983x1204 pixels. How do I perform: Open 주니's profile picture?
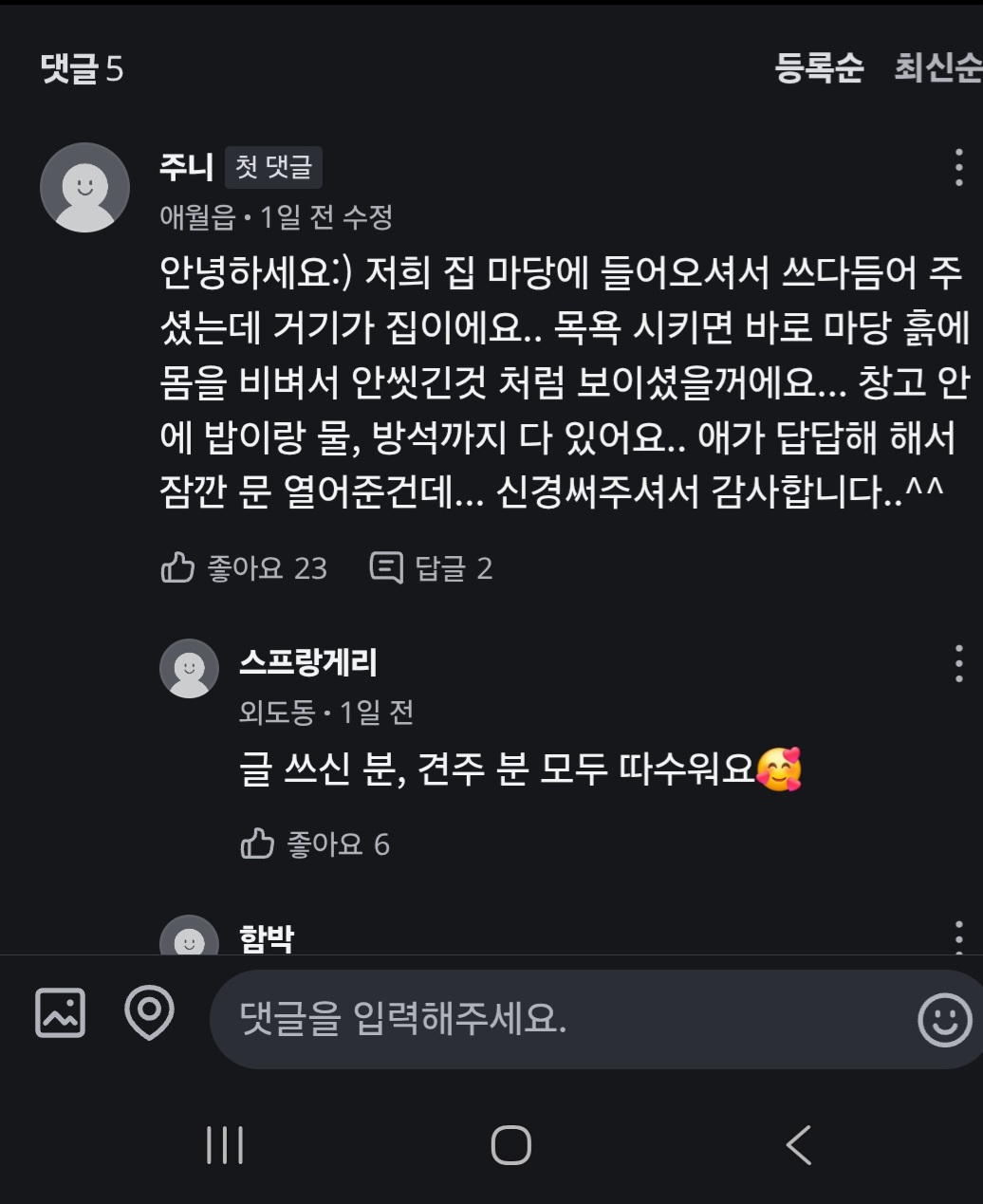(x=85, y=187)
